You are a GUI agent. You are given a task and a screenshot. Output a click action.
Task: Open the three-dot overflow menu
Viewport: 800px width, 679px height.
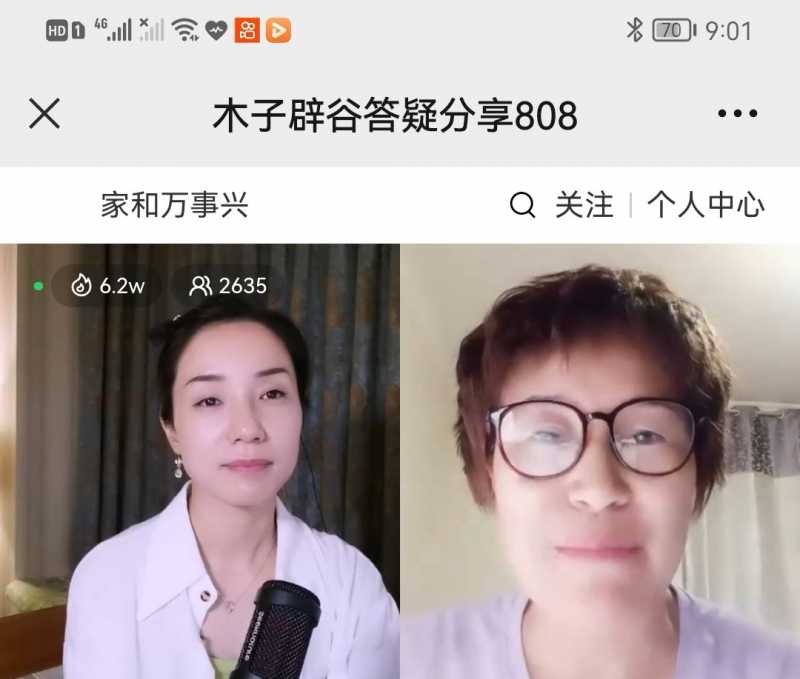click(737, 115)
